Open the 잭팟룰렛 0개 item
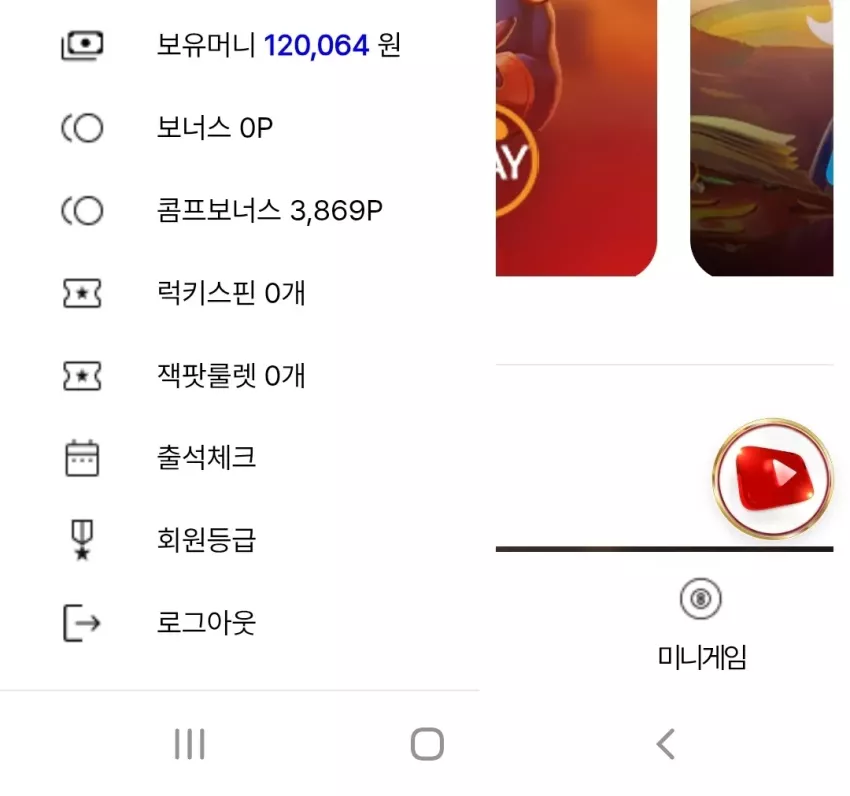This screenshot has width=850, height=796. 240,376
